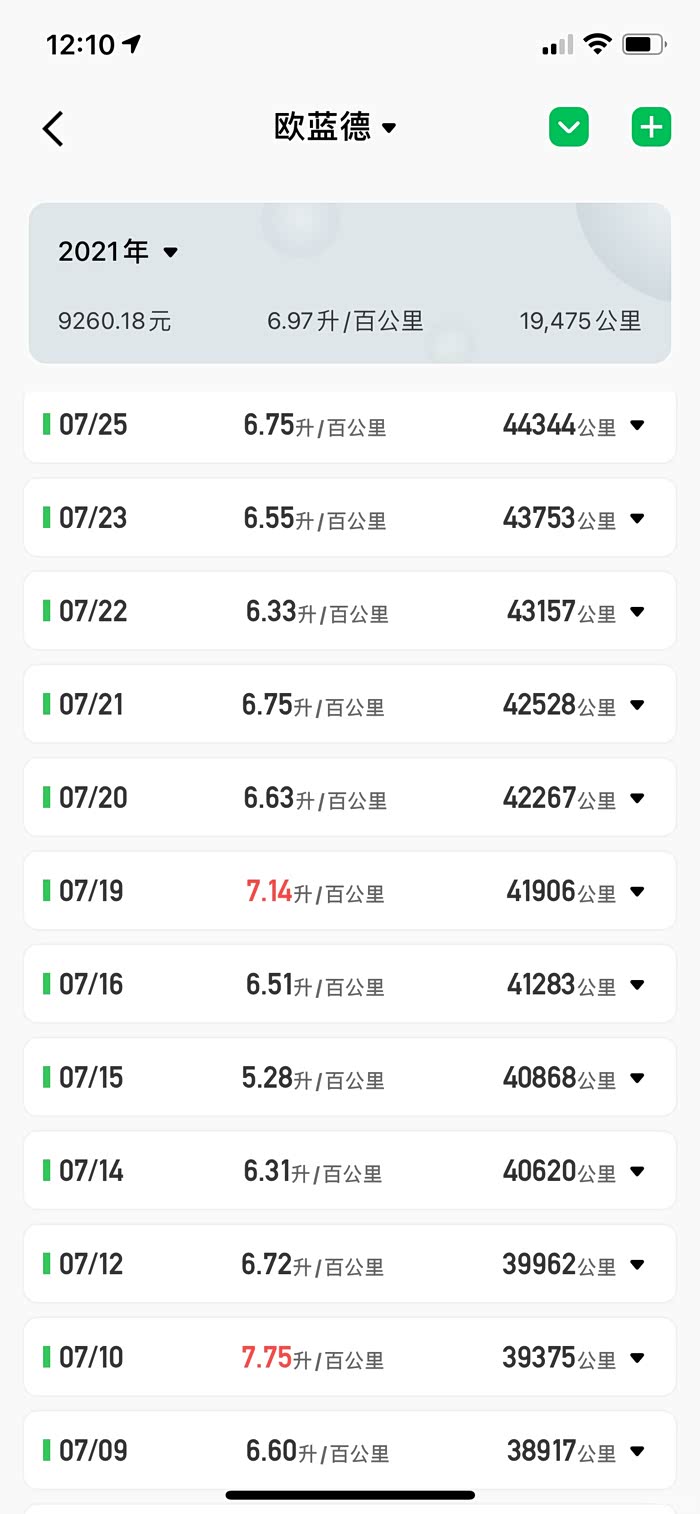Expand the 07/25 record

[637, 425]
